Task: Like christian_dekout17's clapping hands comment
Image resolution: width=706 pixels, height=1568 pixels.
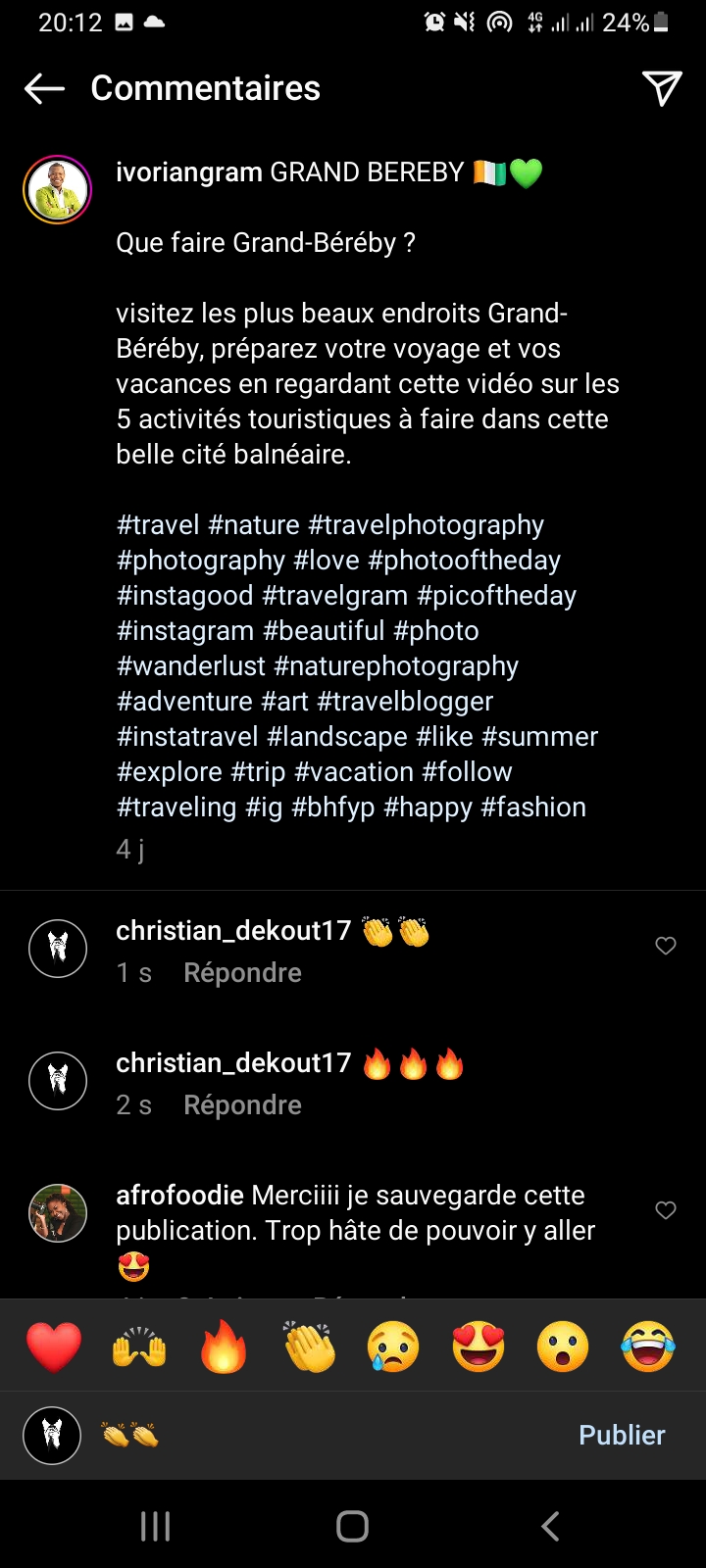Action: [x=666, y=946]
